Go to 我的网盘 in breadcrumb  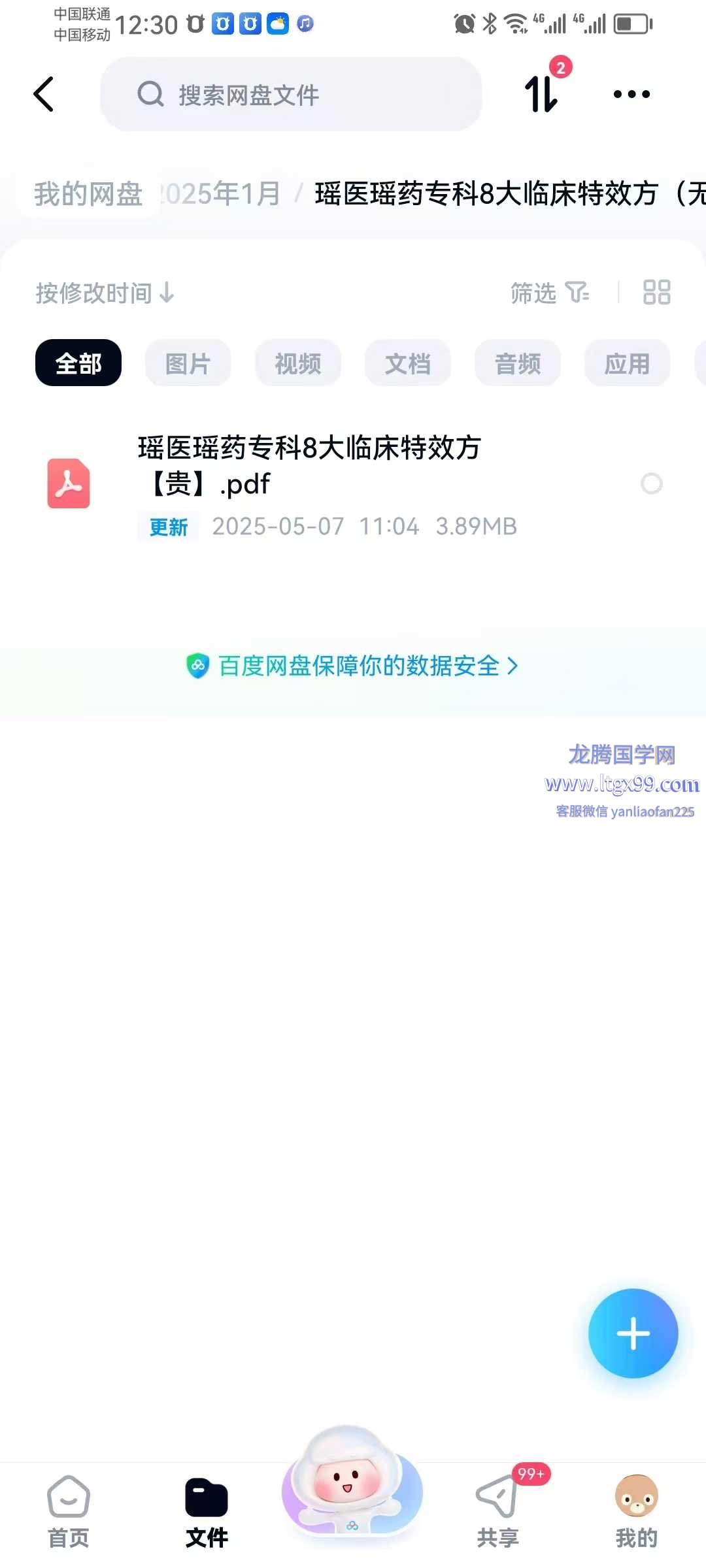[x=88, y=194]
